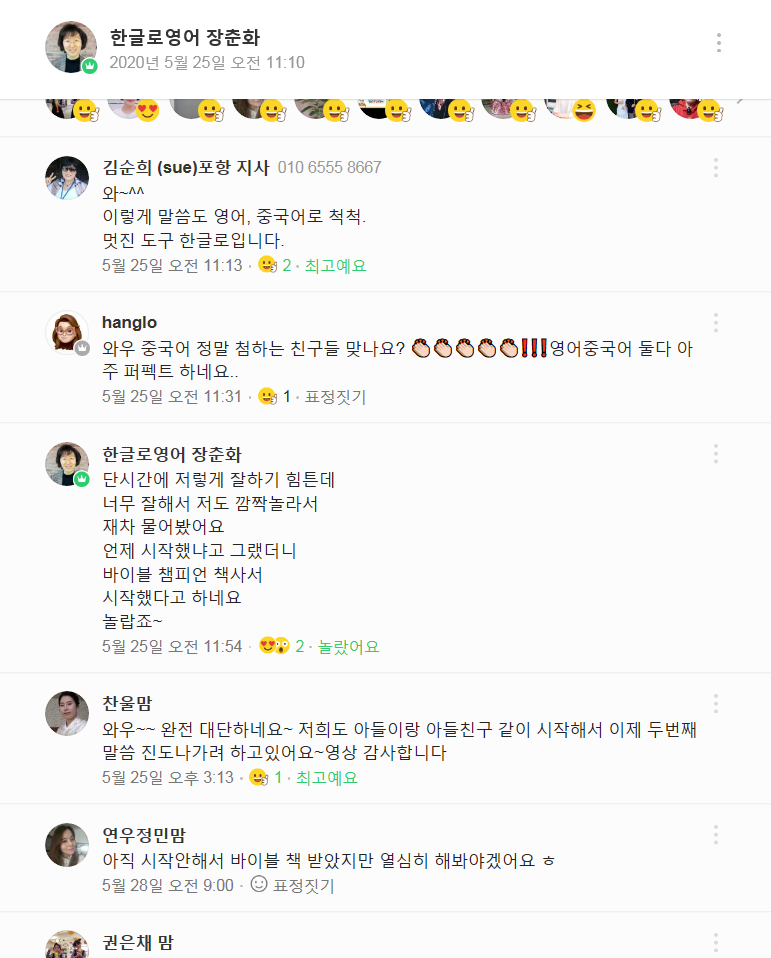This screenshot has height=958, width=771.
Task: Open options menu for 연우정민맘's comment
Action: tap(715, 835)
